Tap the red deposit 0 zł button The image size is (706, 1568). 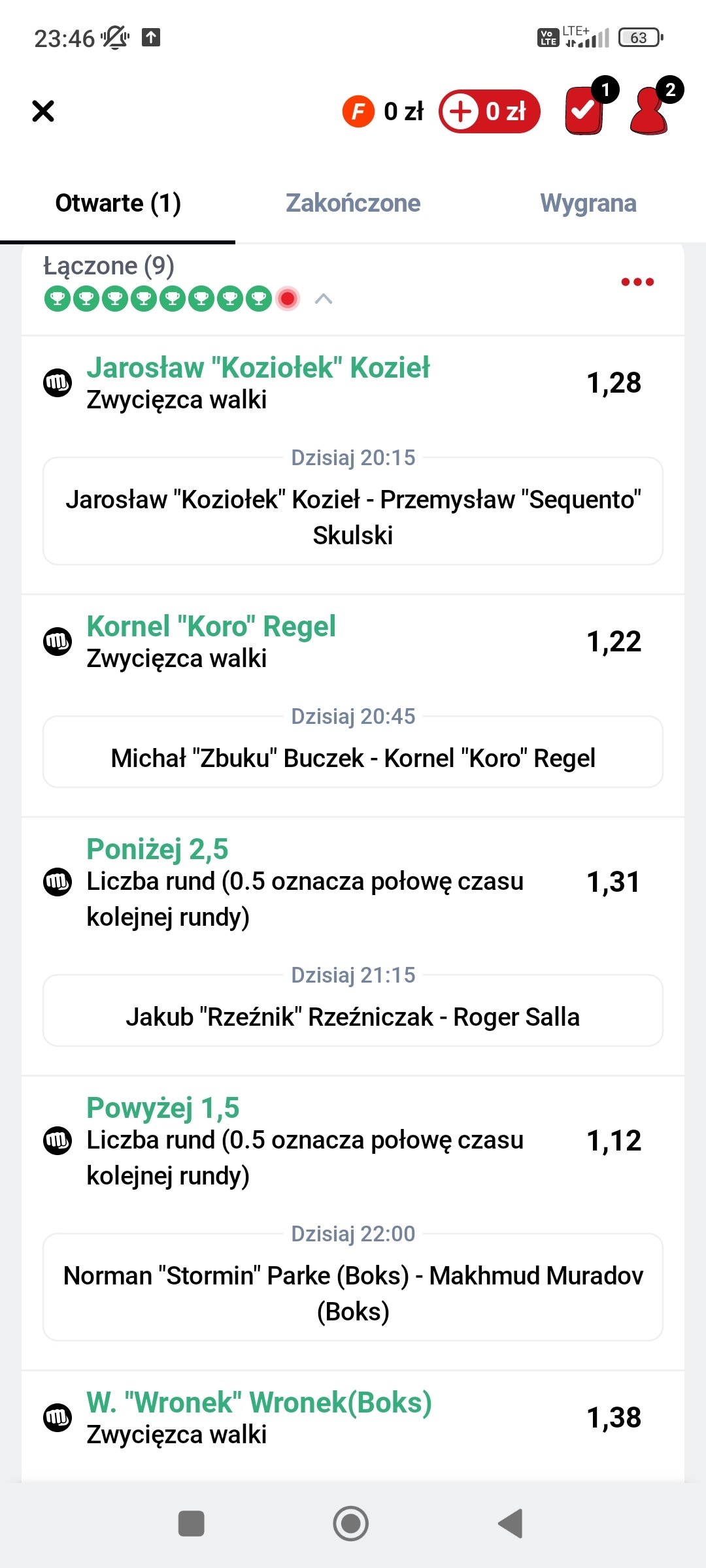click(x=490, y=111)
